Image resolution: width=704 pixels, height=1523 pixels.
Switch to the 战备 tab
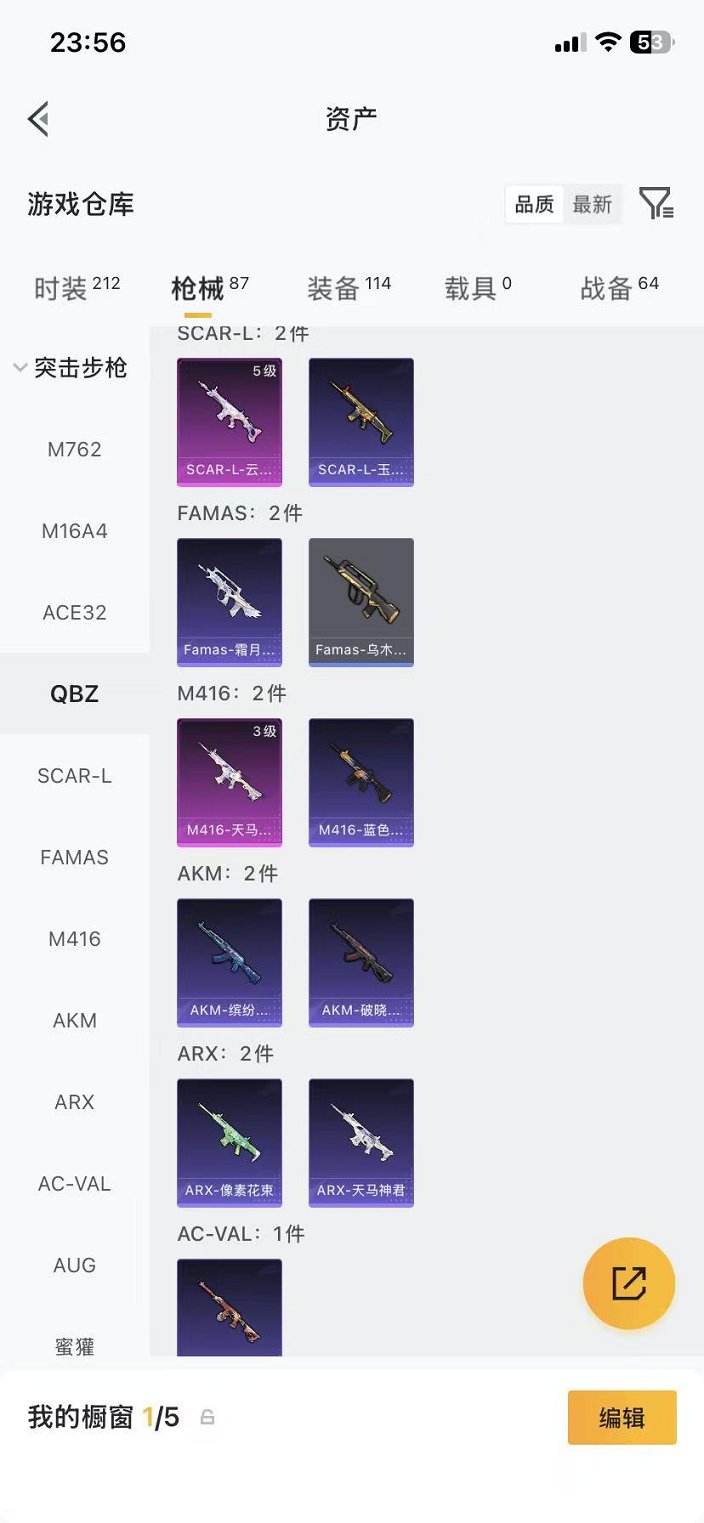coord(620,288)
